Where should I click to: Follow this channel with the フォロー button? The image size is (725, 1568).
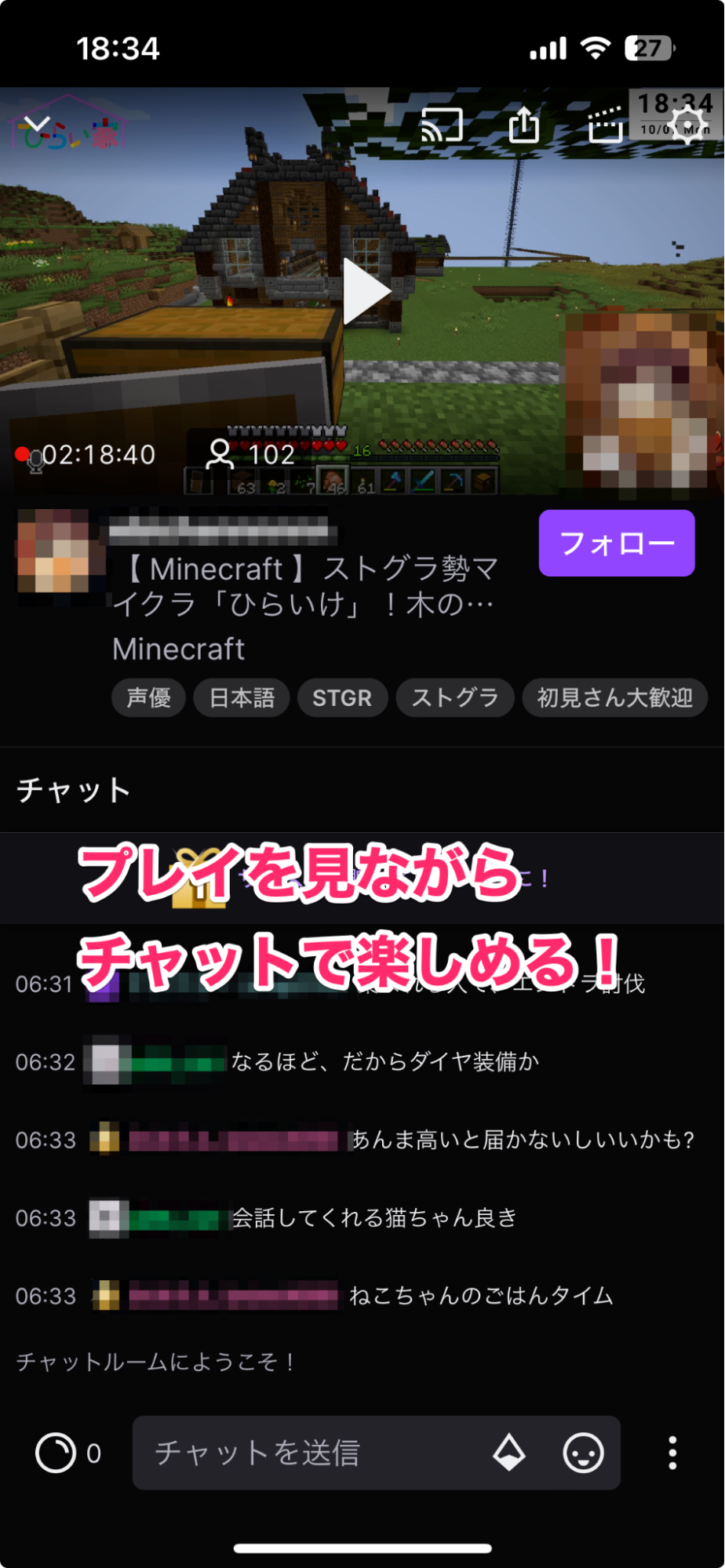(616, 543)
